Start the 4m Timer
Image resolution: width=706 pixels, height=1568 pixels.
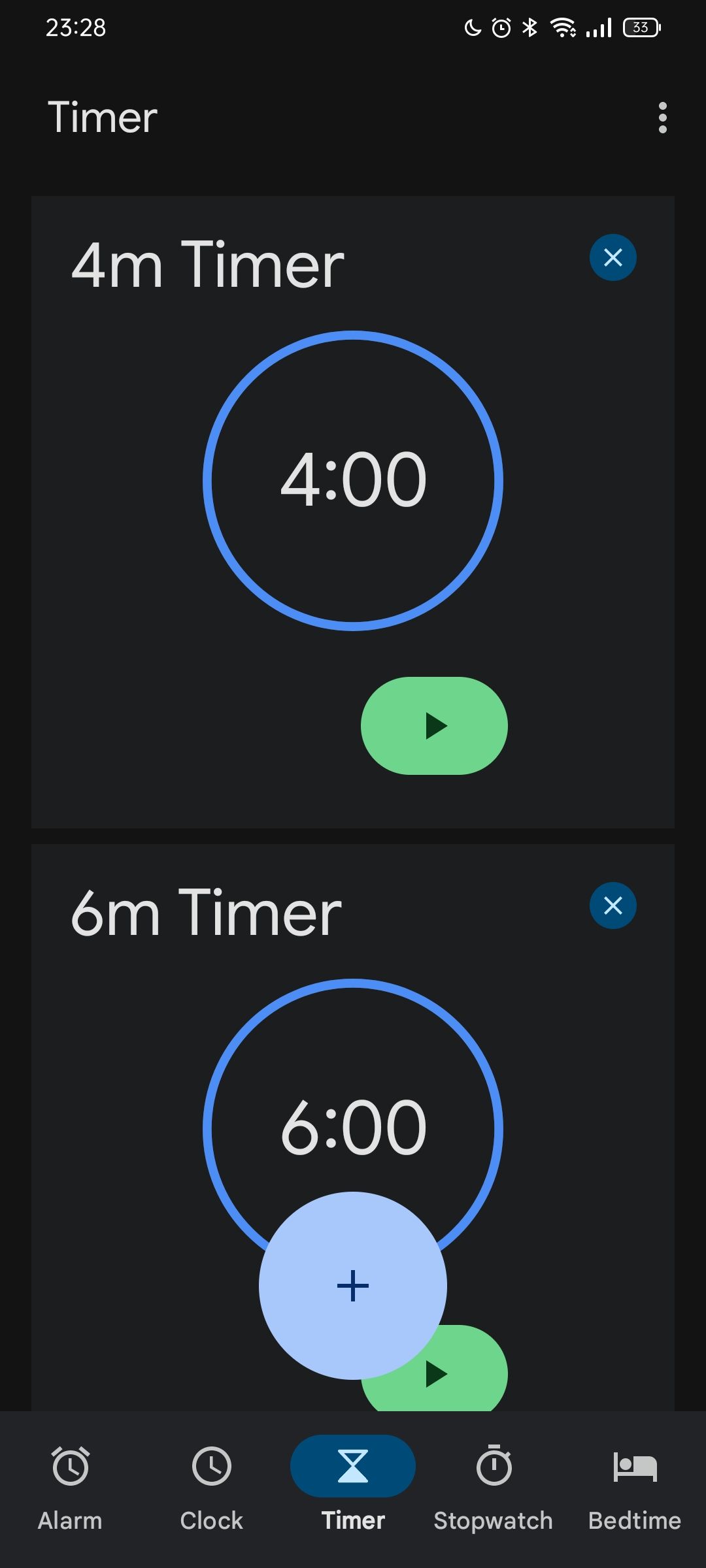click(x=434, y=726)
